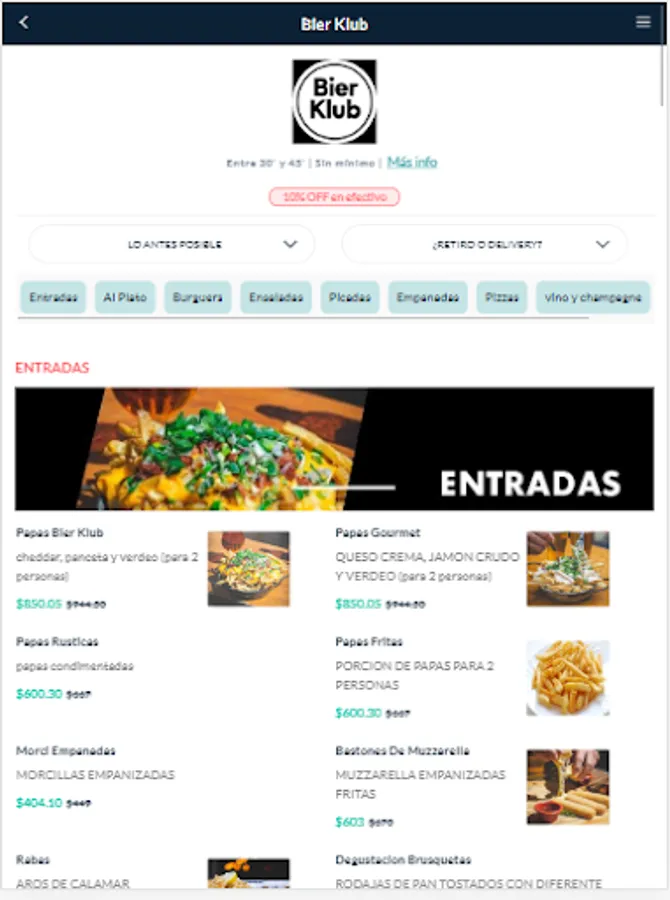Screen dimensions: 670x900
Task: Select the Vino y champagne chip
Action: coord(593,297)
